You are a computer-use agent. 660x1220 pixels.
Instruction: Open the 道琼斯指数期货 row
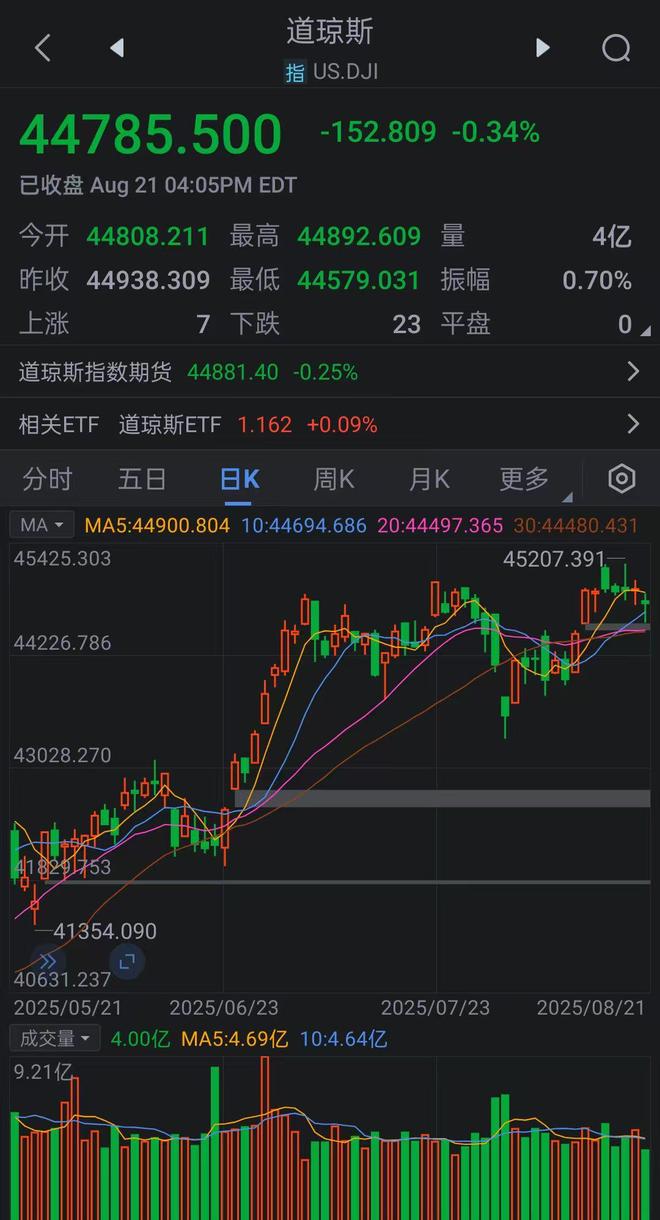pos(330,372)
